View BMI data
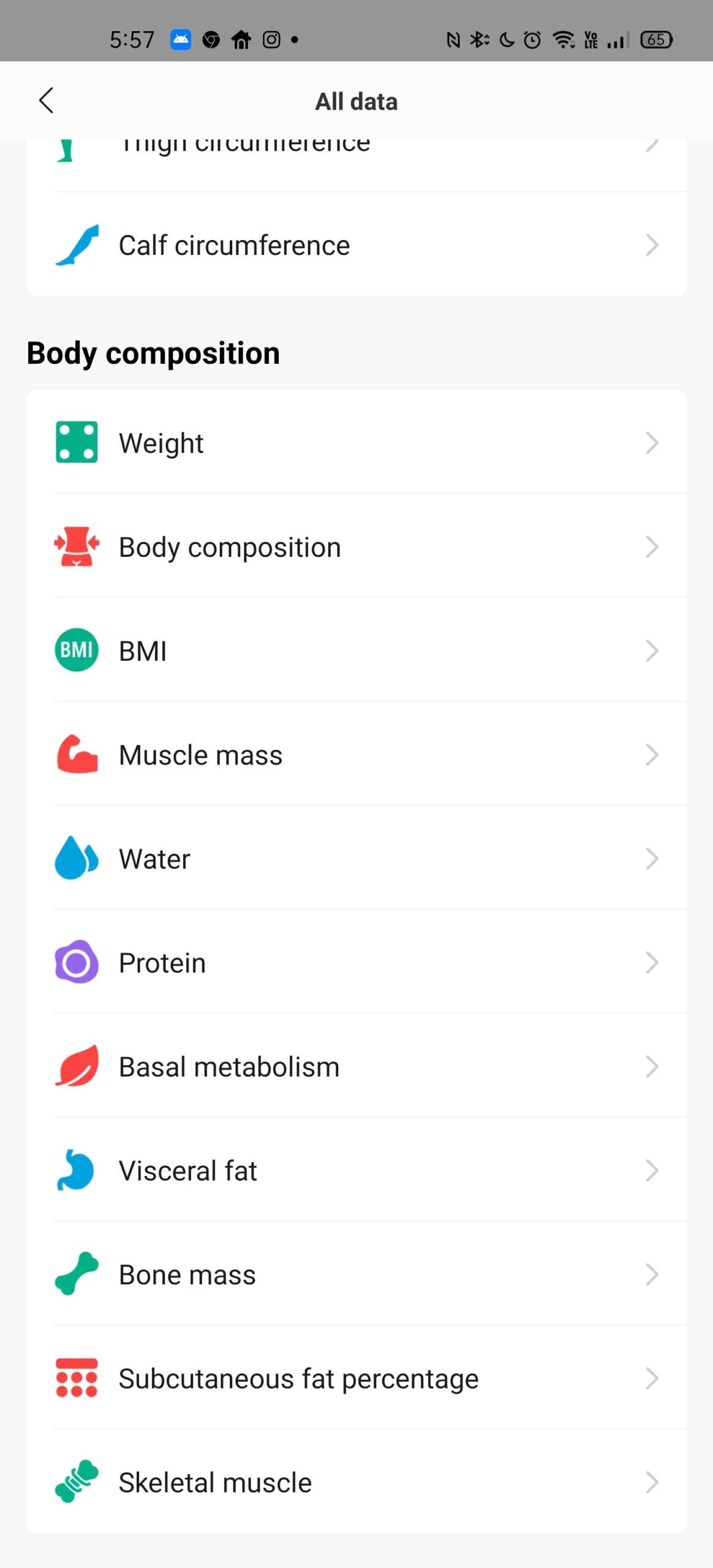713x1568 pixels. pyautogui.click(x=356, y=650)
